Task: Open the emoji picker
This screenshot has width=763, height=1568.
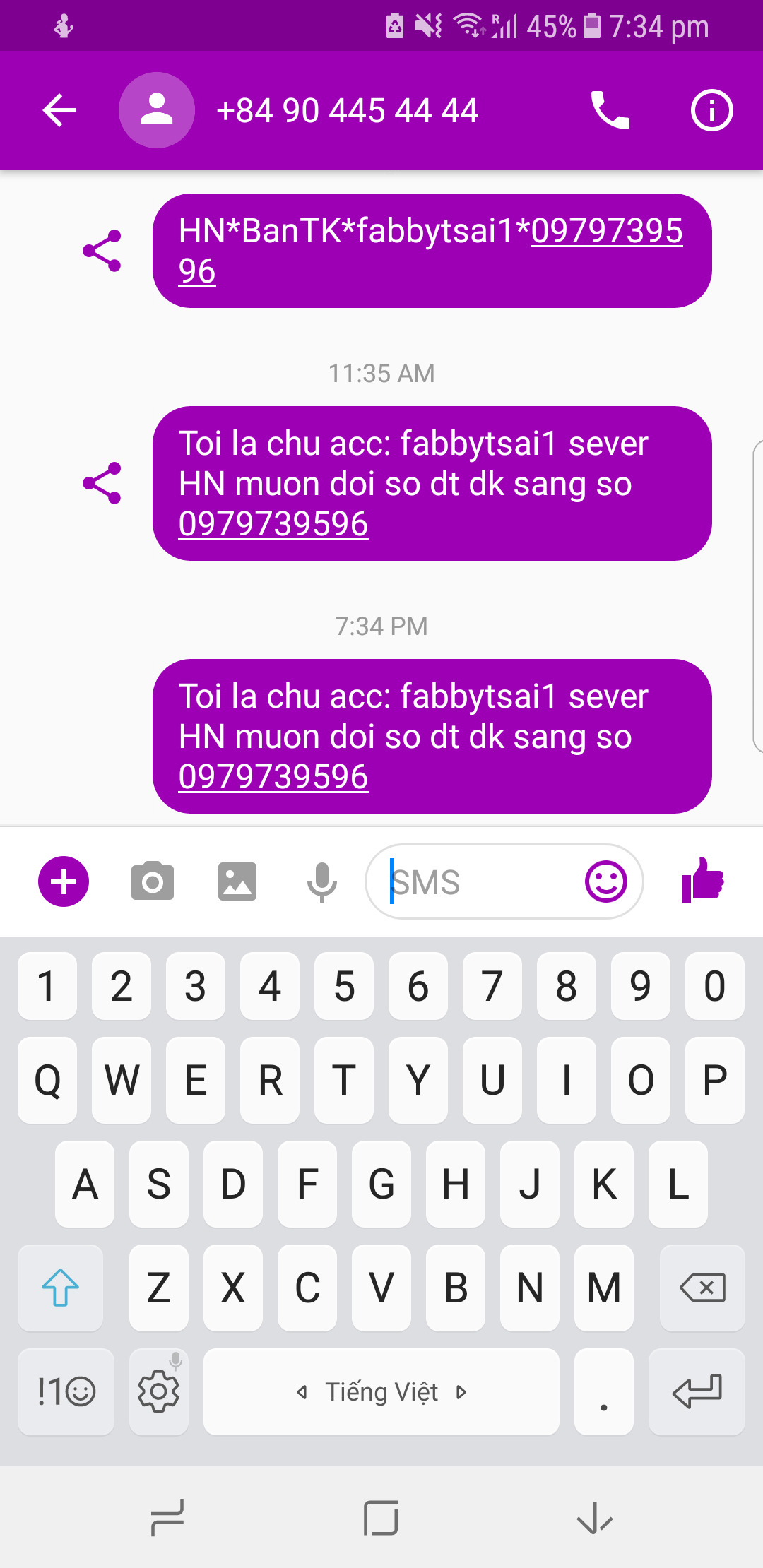Action: tap(606, 881)
